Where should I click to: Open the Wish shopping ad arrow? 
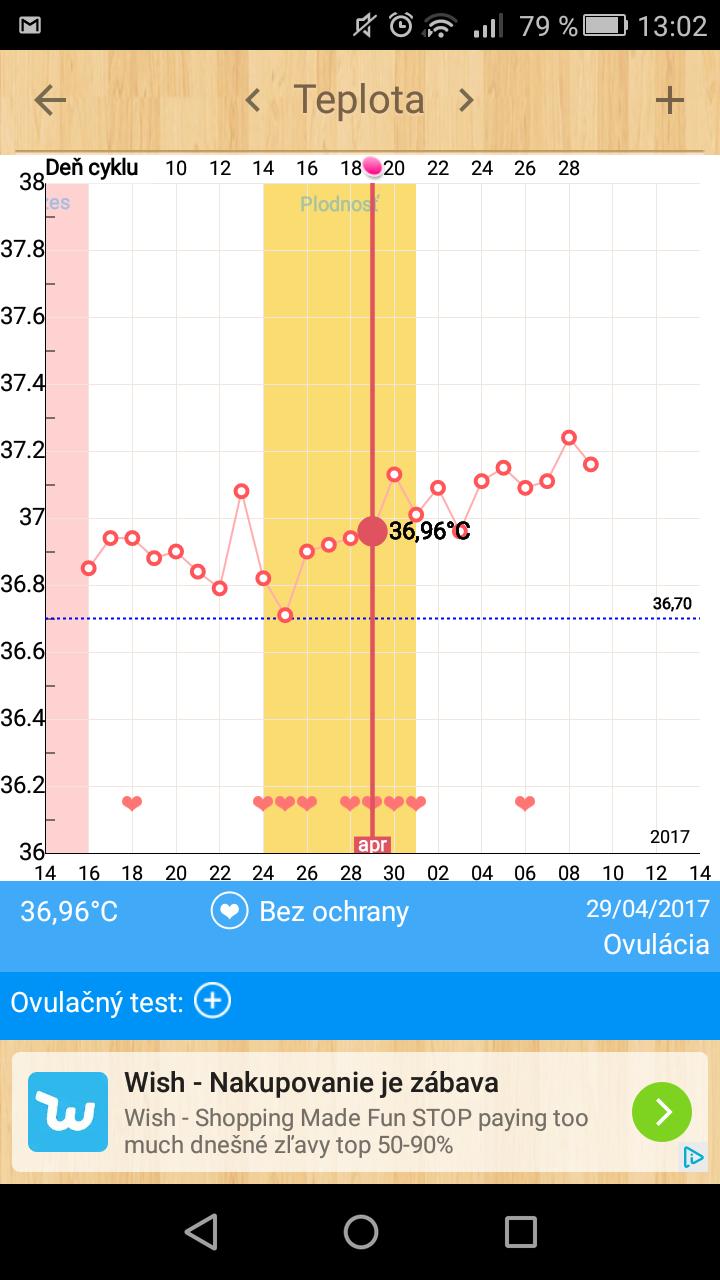661,1112
